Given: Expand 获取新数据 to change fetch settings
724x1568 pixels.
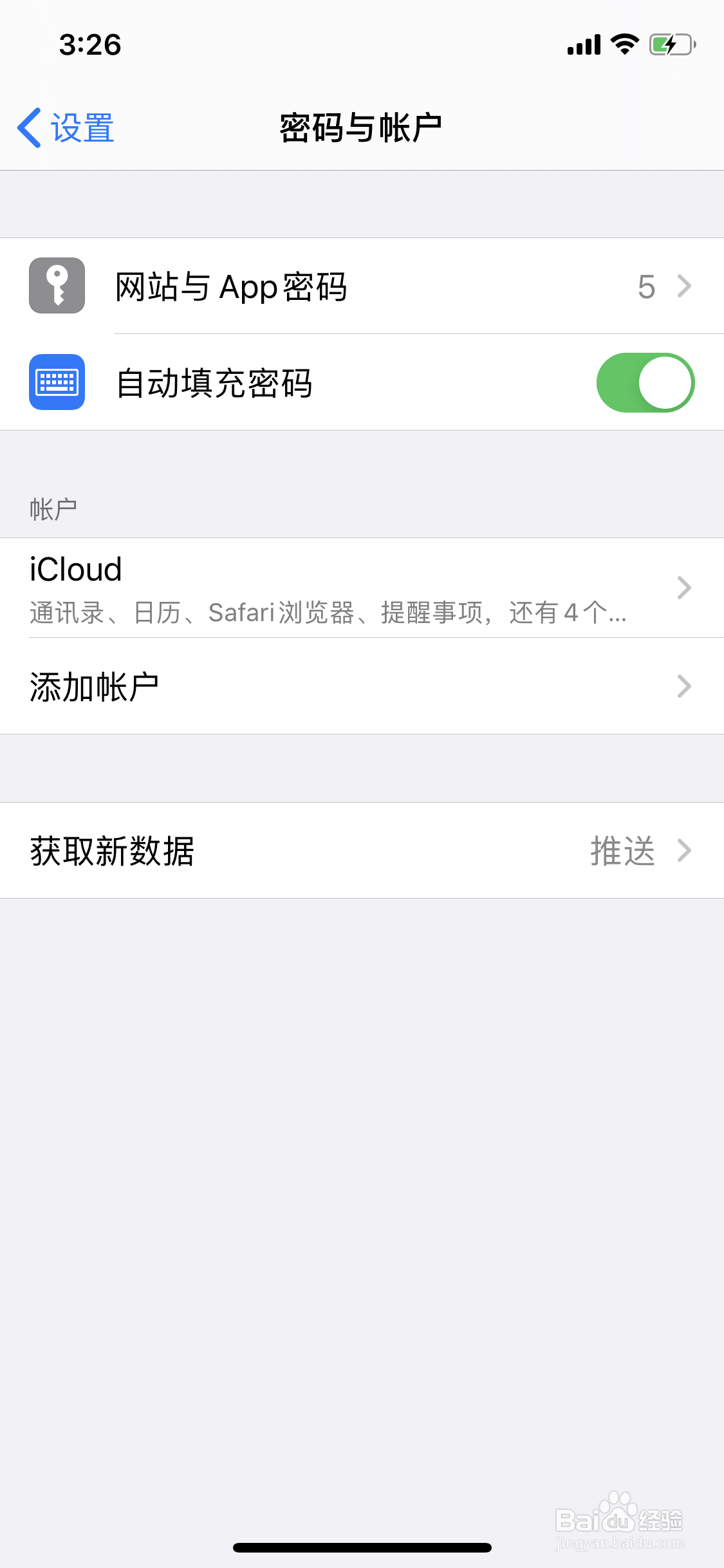Looking at the screenshot, I should [360, 851].
